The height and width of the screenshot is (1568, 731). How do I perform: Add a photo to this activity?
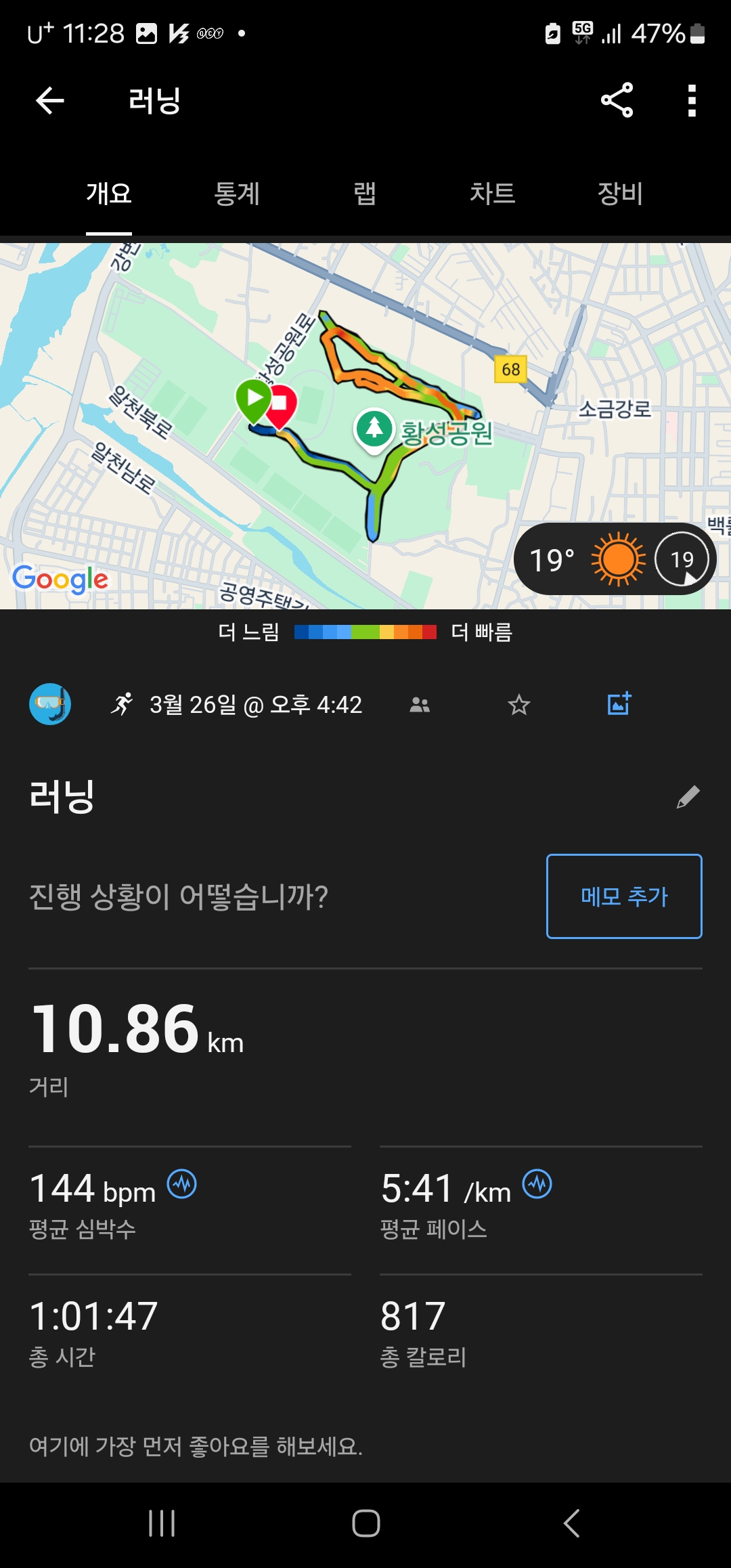(619, 704)
